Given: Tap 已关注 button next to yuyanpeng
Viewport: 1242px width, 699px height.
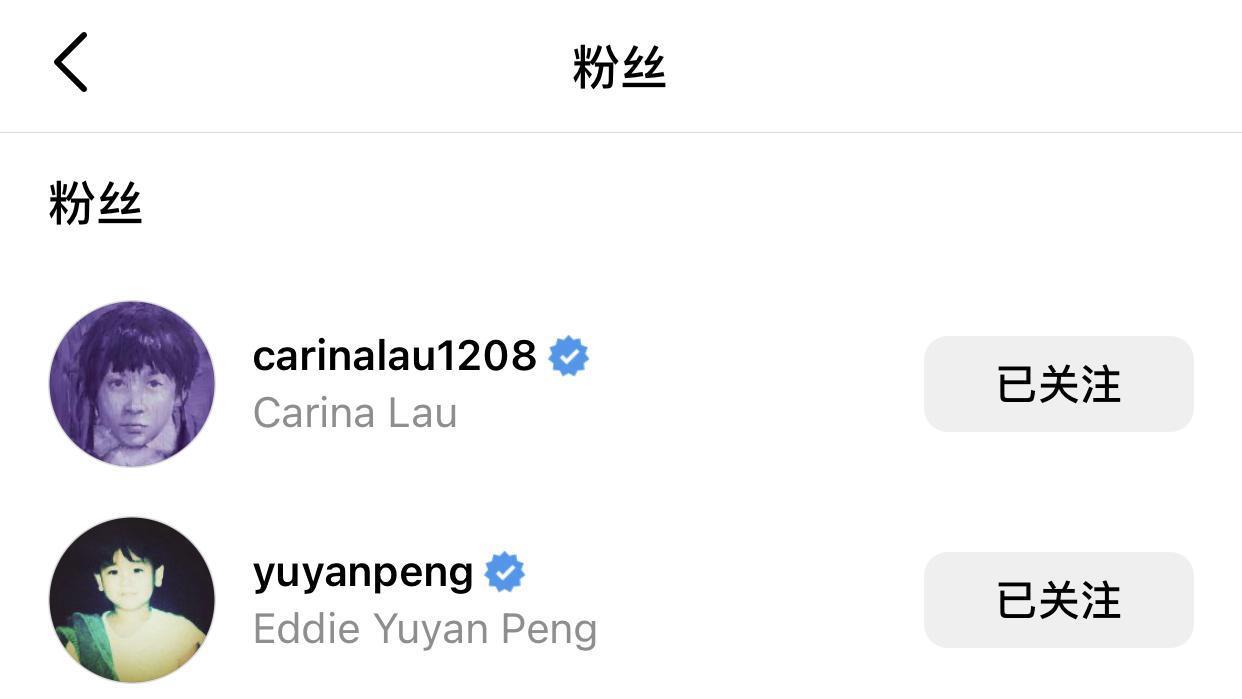Looking at the screenshot, I should pyautogui.click(x=1058, y=600).
